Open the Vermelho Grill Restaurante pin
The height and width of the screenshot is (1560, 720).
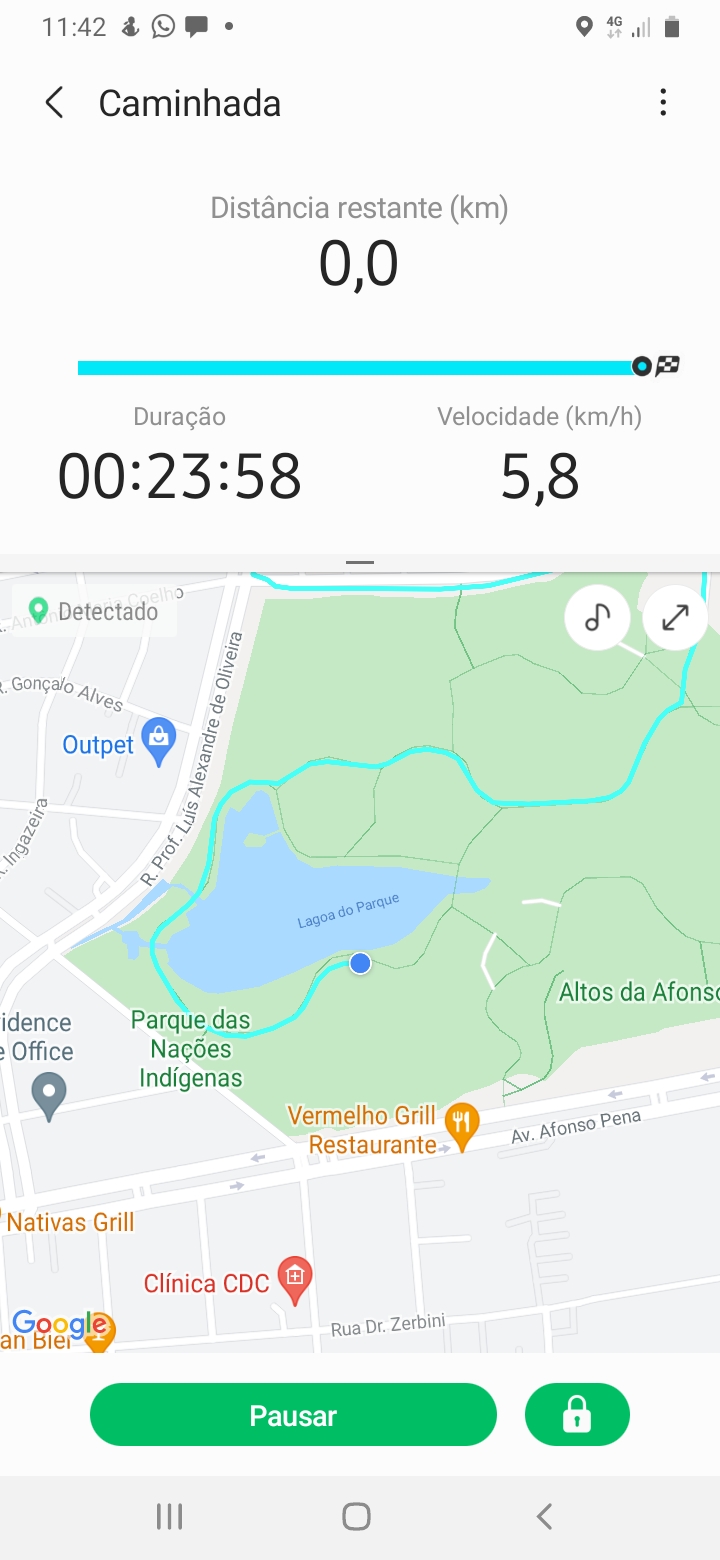[461, 1128]
